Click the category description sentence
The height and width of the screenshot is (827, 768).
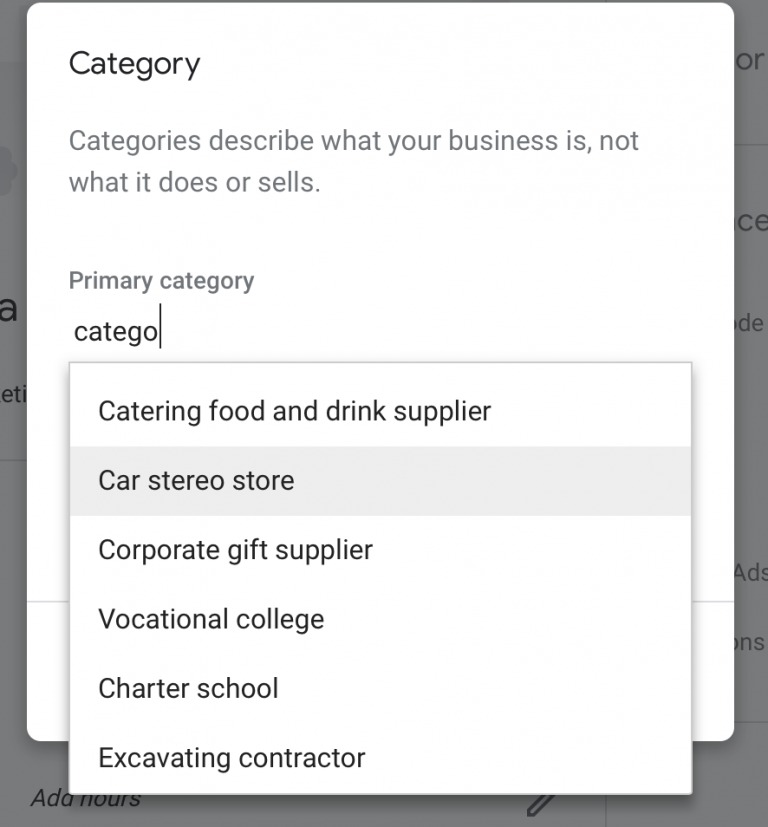coord(352,161)
